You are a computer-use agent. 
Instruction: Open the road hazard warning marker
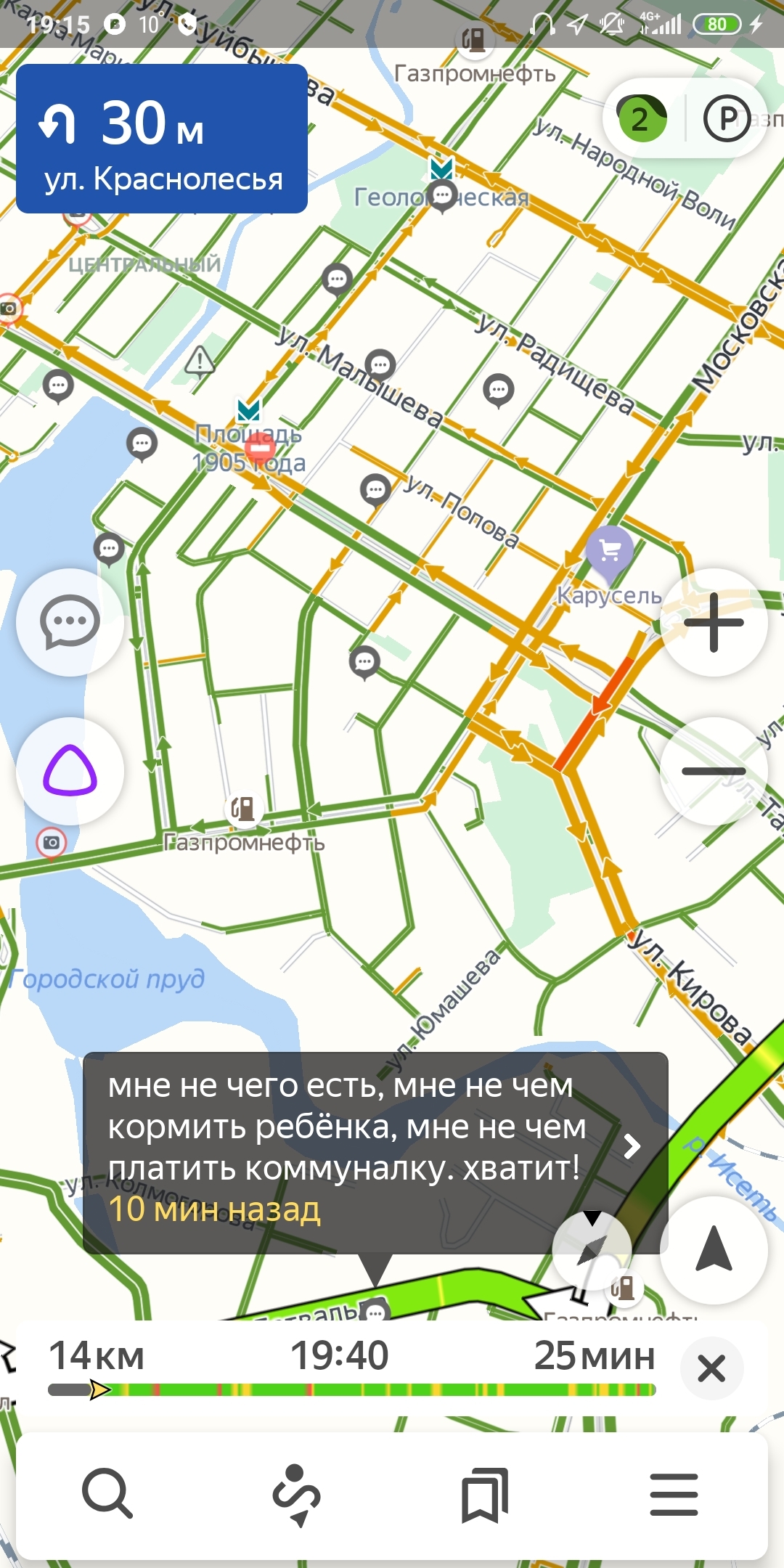[x=200, y=360]
